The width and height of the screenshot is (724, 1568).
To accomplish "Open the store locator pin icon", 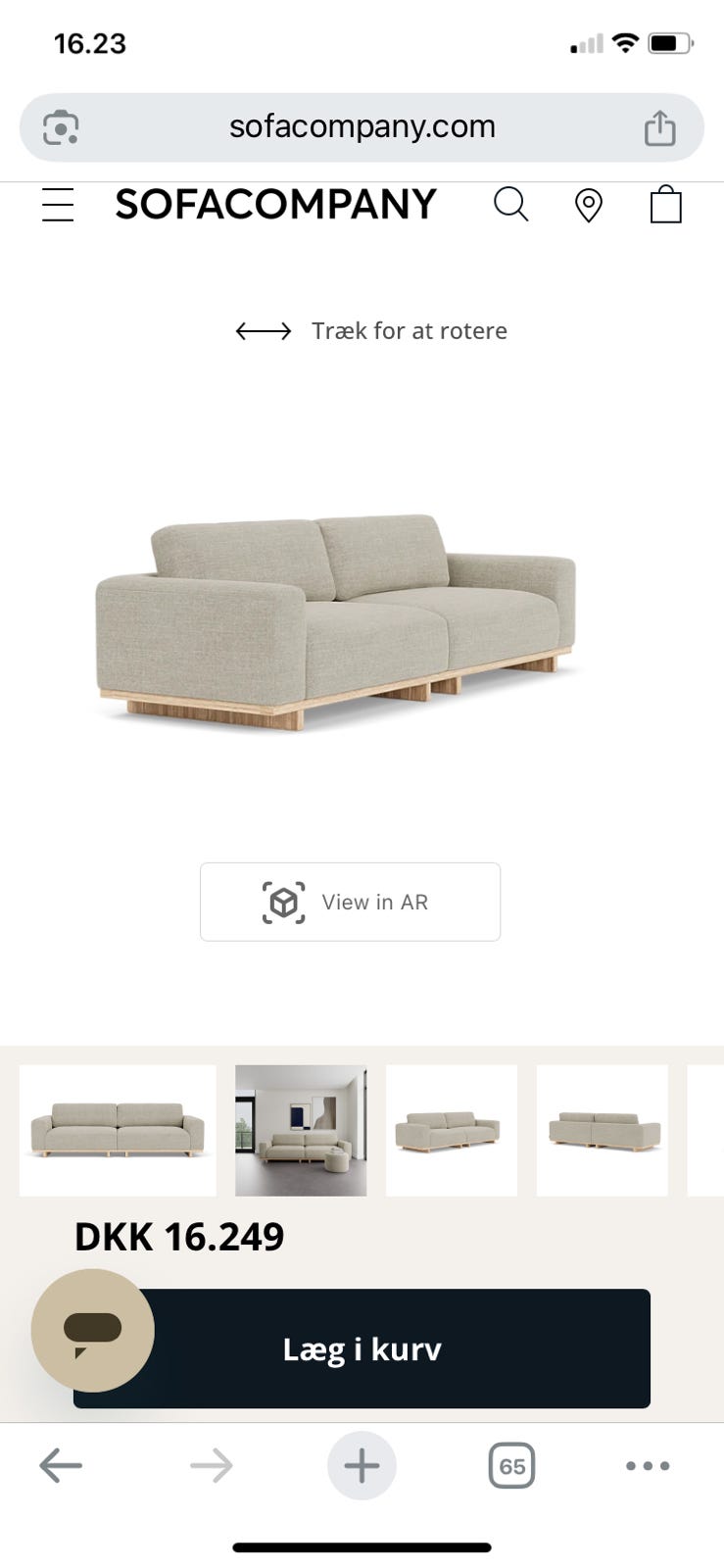I will (589, 204).
